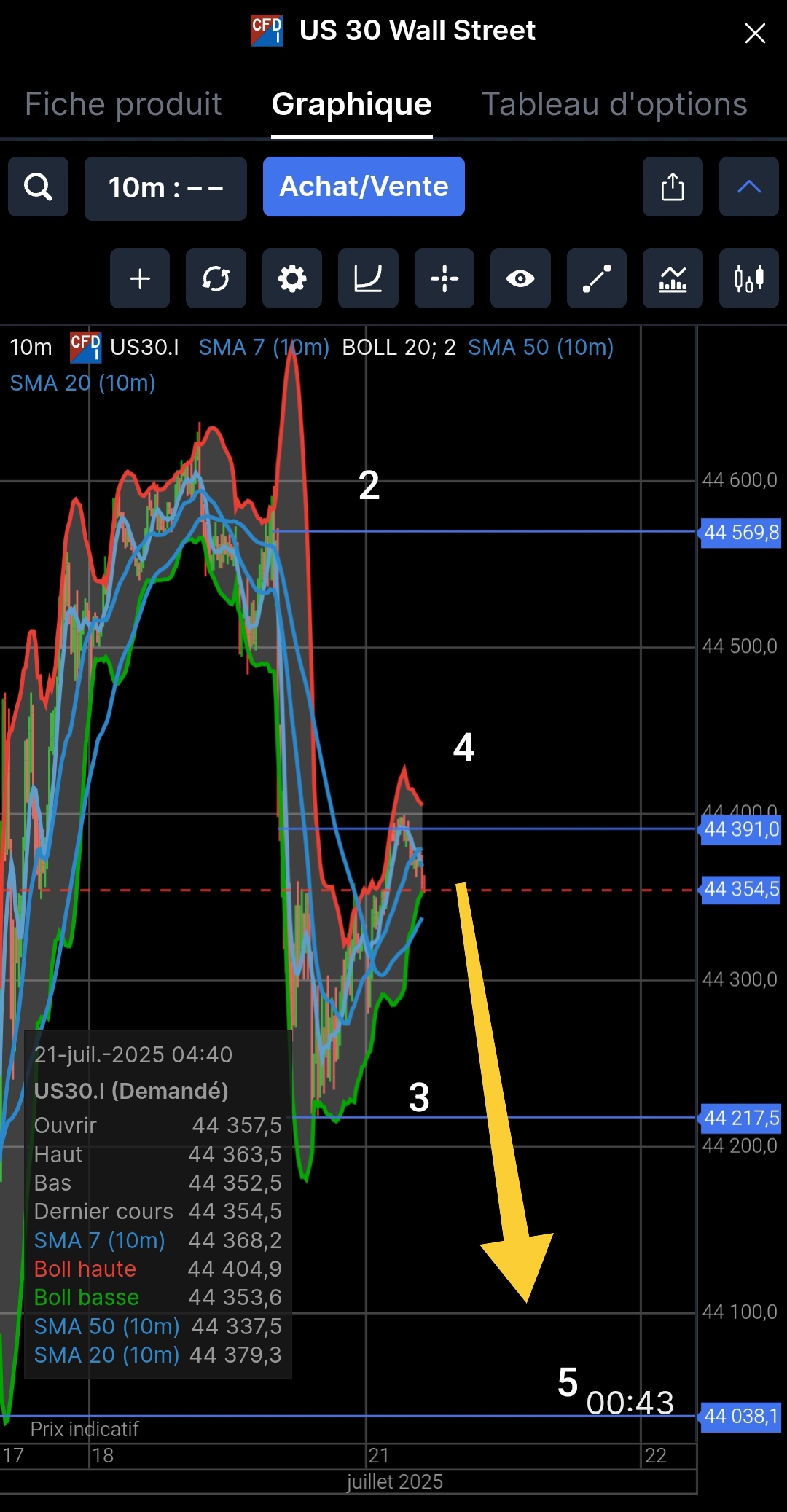Select the SMA 20 (10m) indicator label
Screen dimensions: 787x1512
pos(82,383)
